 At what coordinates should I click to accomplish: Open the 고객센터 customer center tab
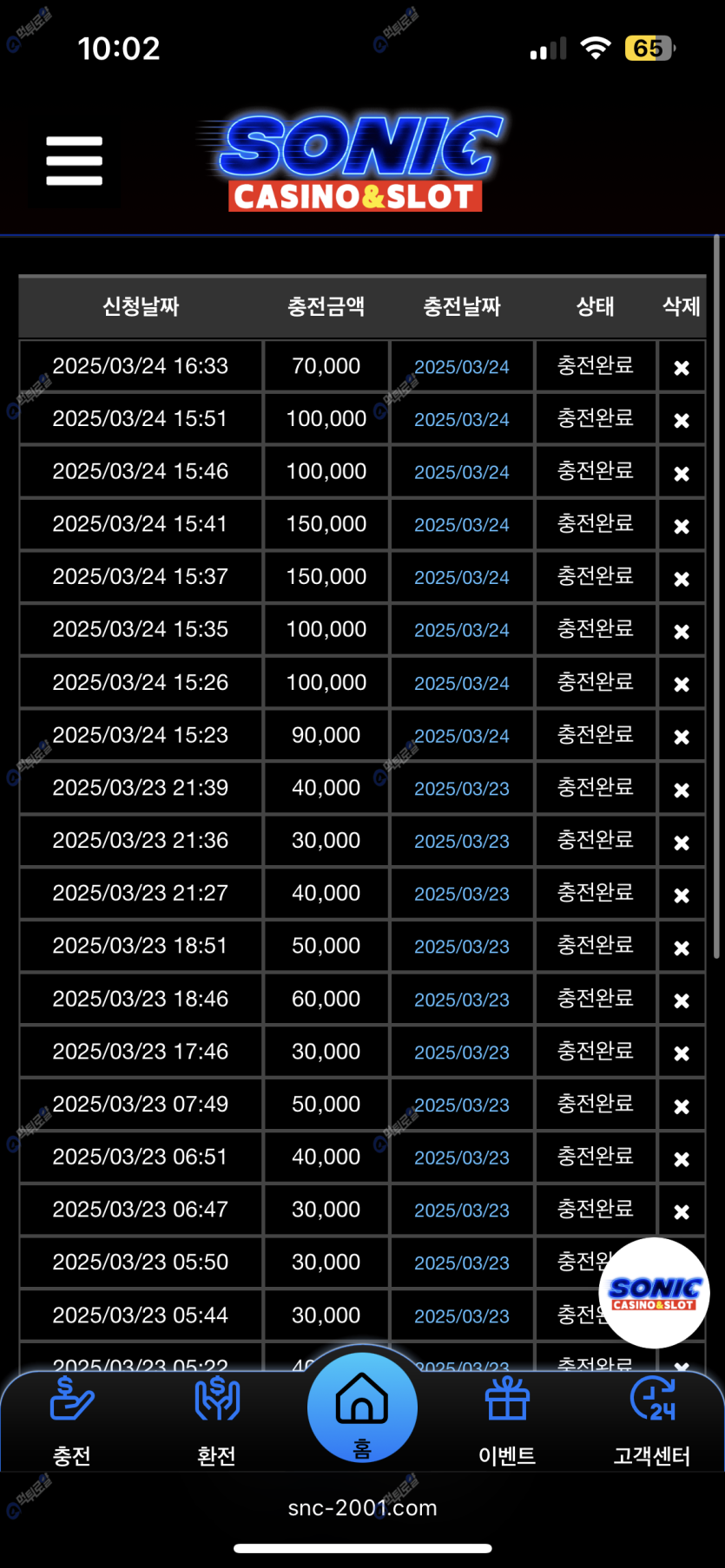[x=652, y=1421]
